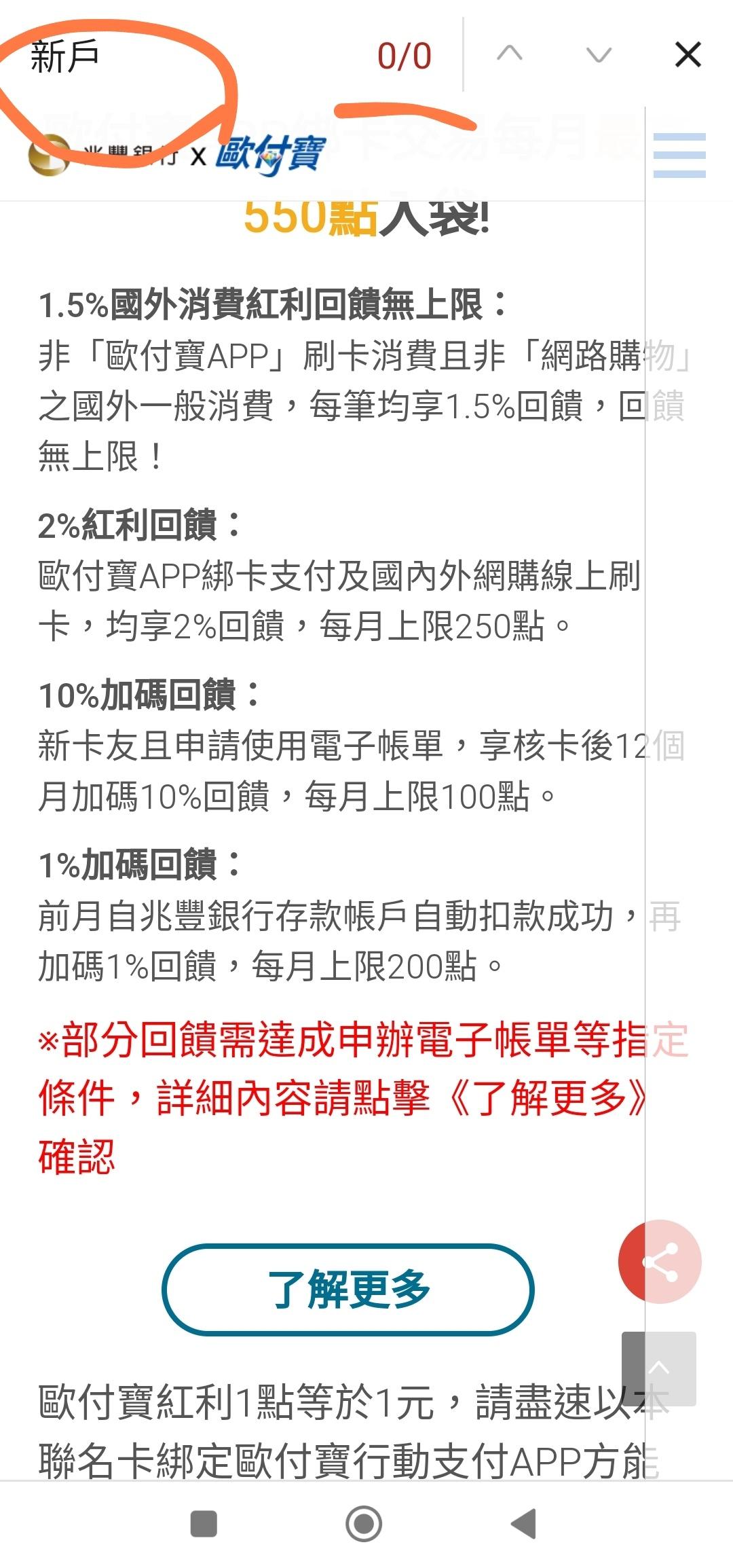Go back using the system back button
The width and height of the screenshot is (733, 1568).
coord(524,1524)
